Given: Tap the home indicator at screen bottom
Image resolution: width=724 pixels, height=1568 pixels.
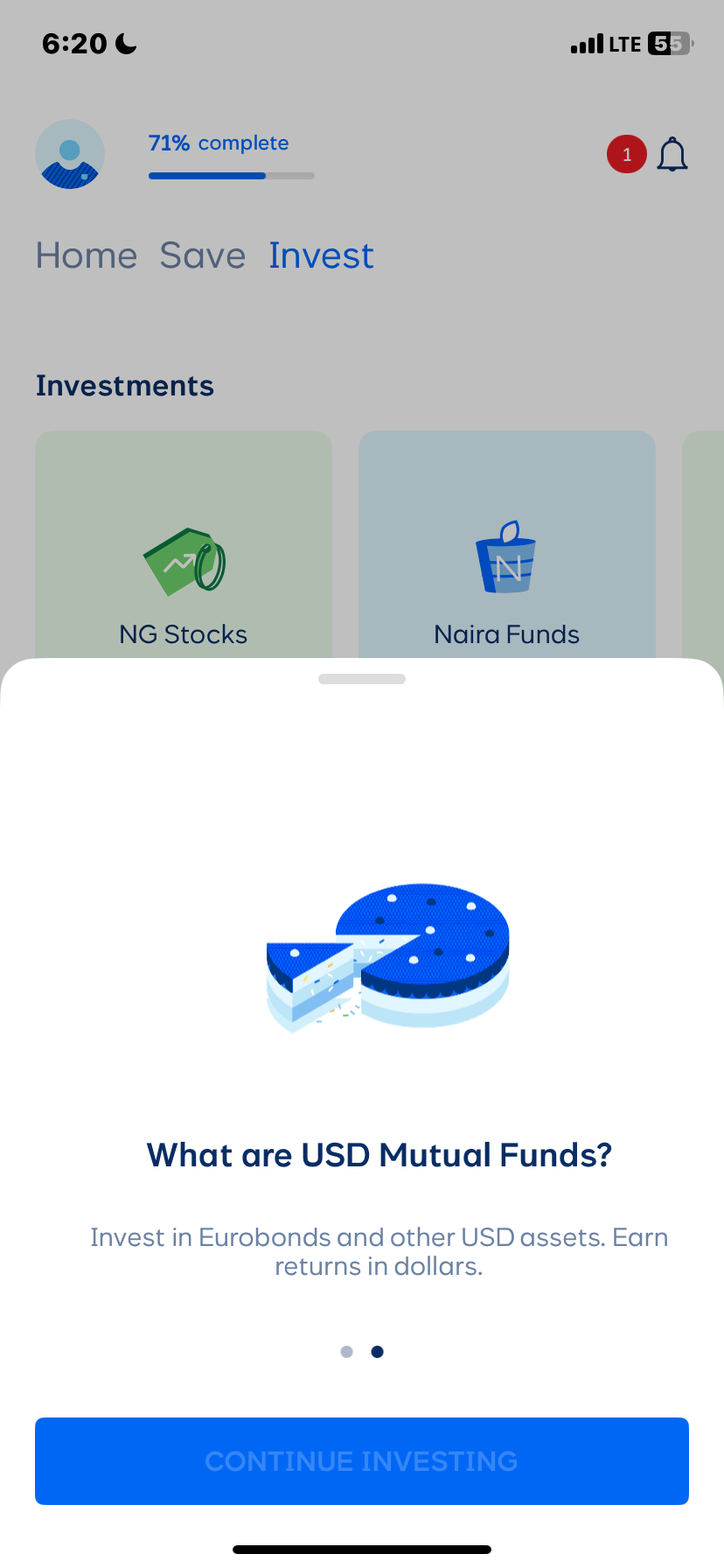Looking at the screenshot, I should click(x=362, y=1547).
